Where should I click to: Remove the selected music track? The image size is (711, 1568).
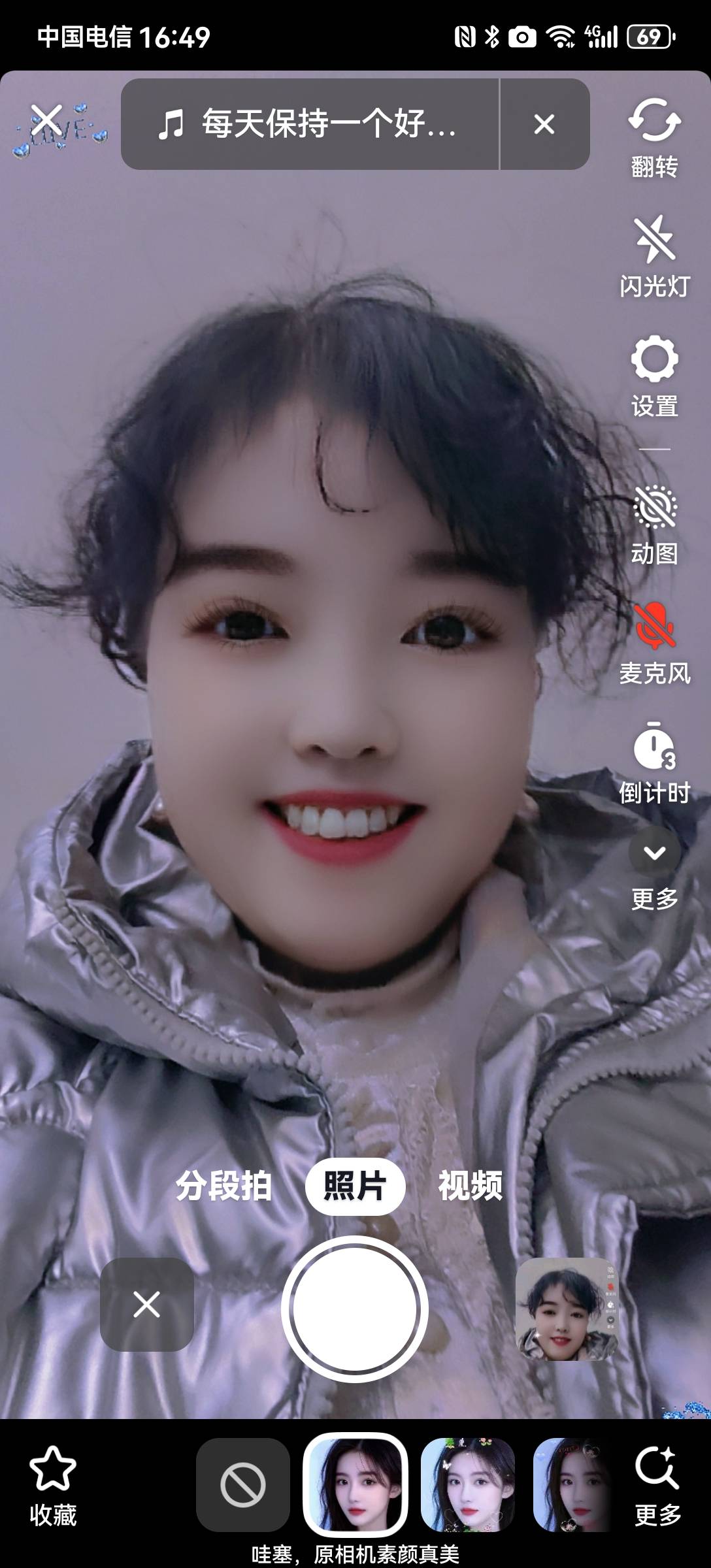pyautogui.click(x=544, y=124)
